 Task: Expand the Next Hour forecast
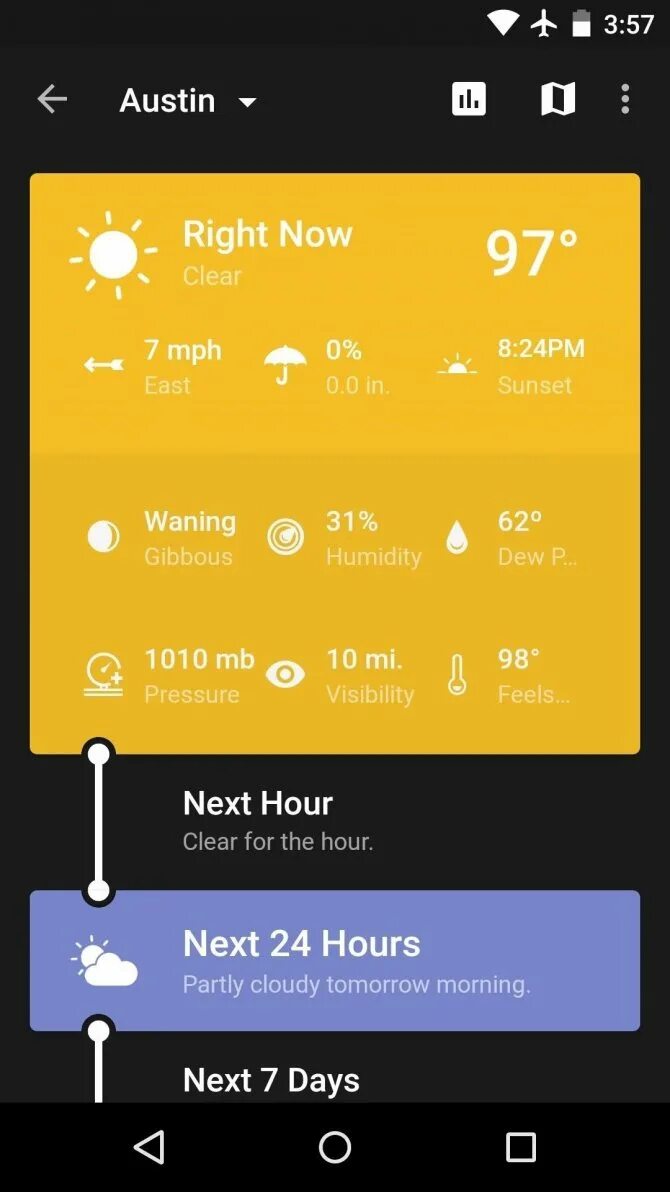pos(335,822)
